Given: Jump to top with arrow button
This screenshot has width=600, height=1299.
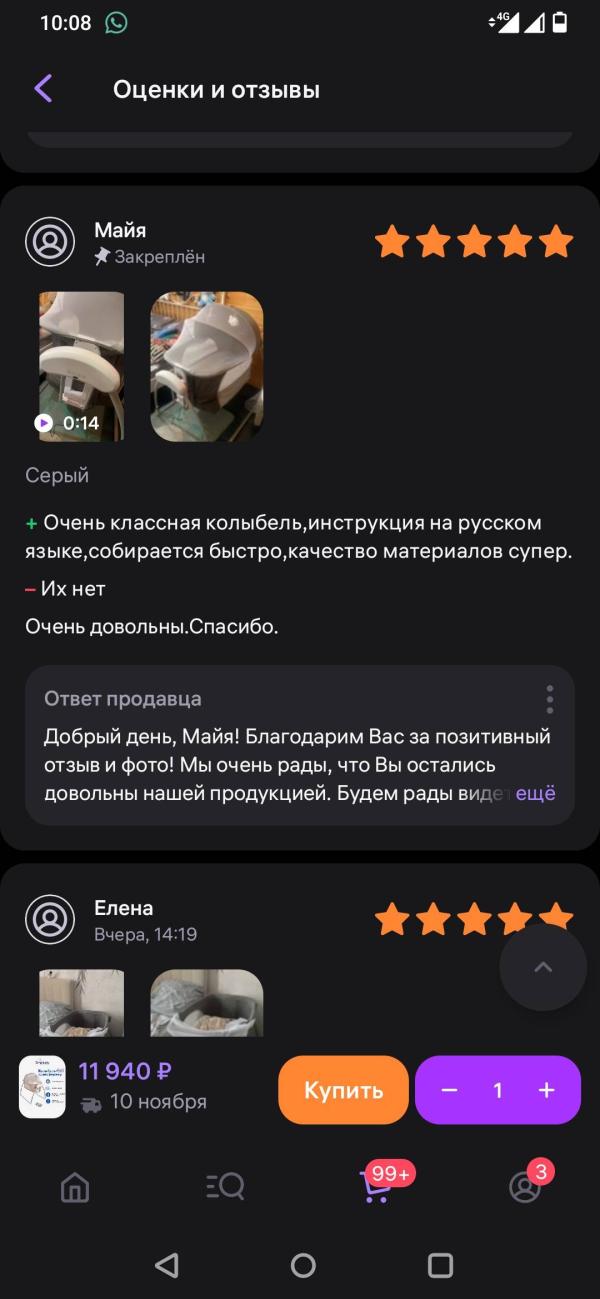Looking at the screenshot, I should pos(543,967).
